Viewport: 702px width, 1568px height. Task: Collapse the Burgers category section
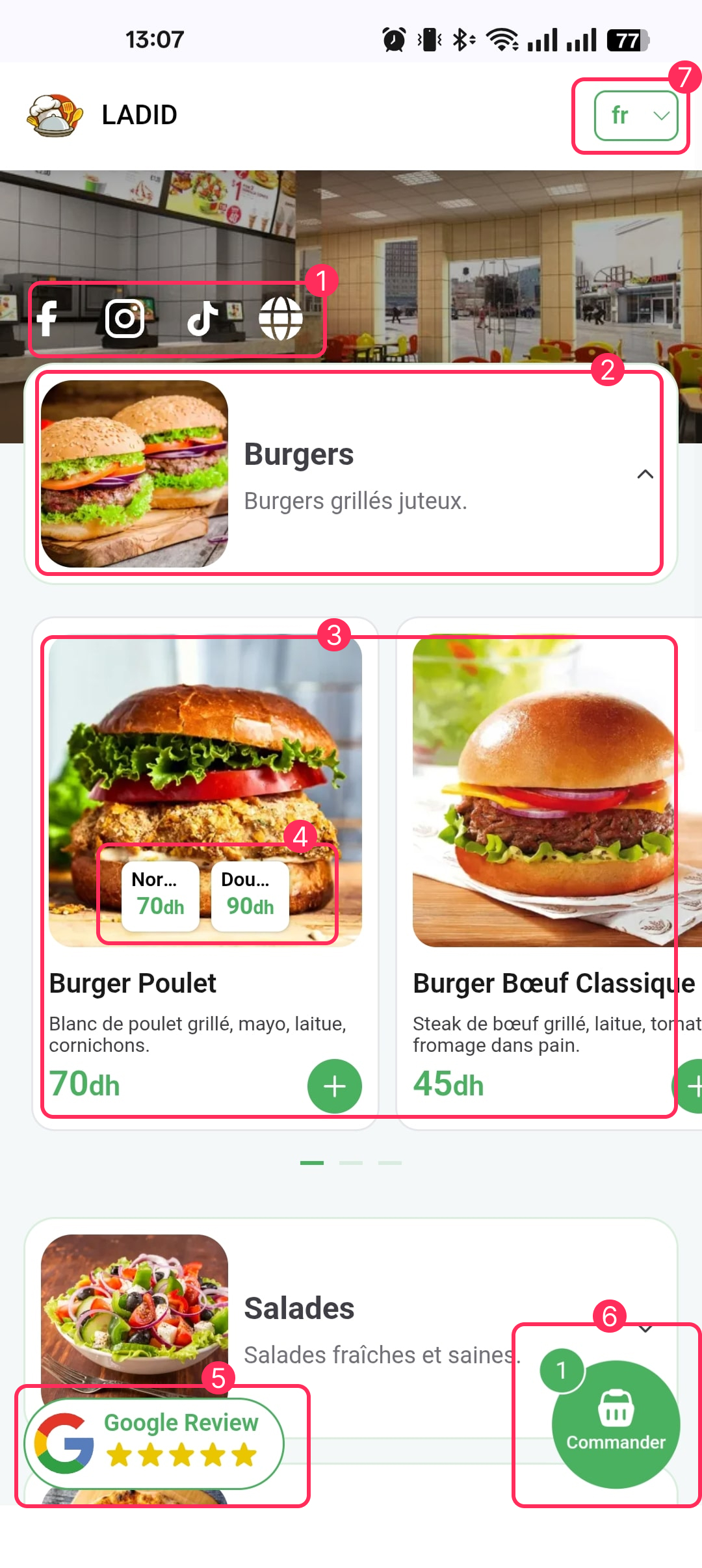point(645,474)
